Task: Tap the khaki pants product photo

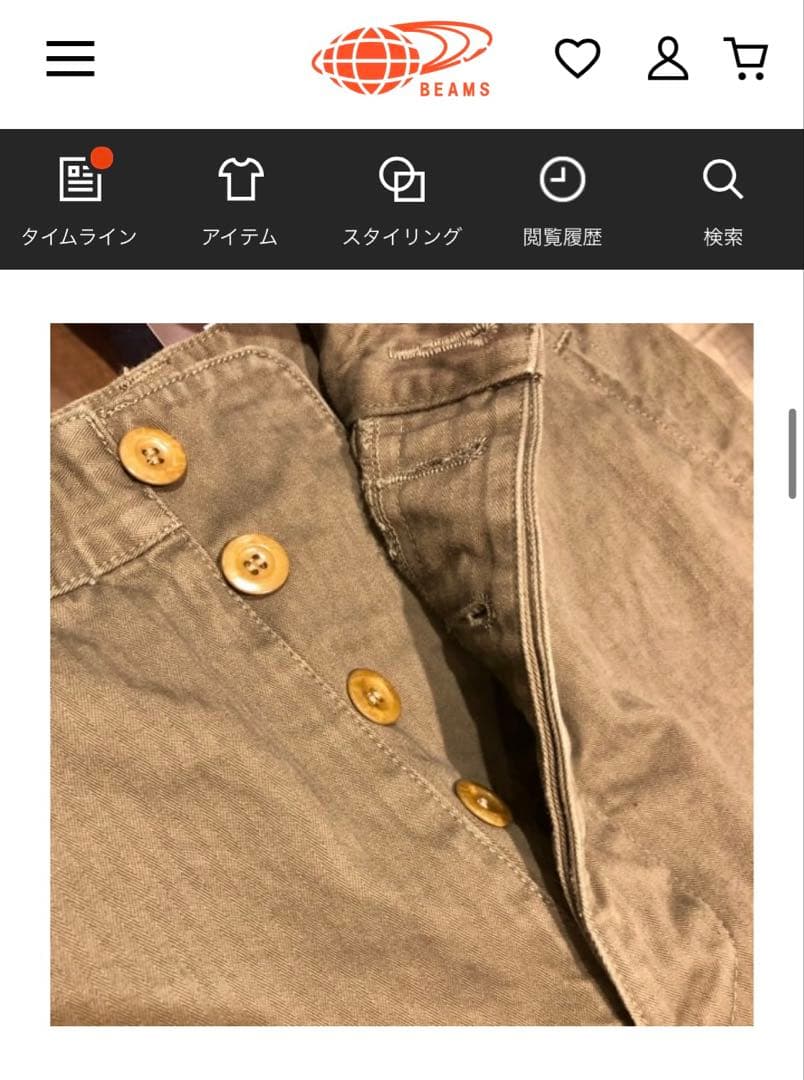Action: [402, 674]
